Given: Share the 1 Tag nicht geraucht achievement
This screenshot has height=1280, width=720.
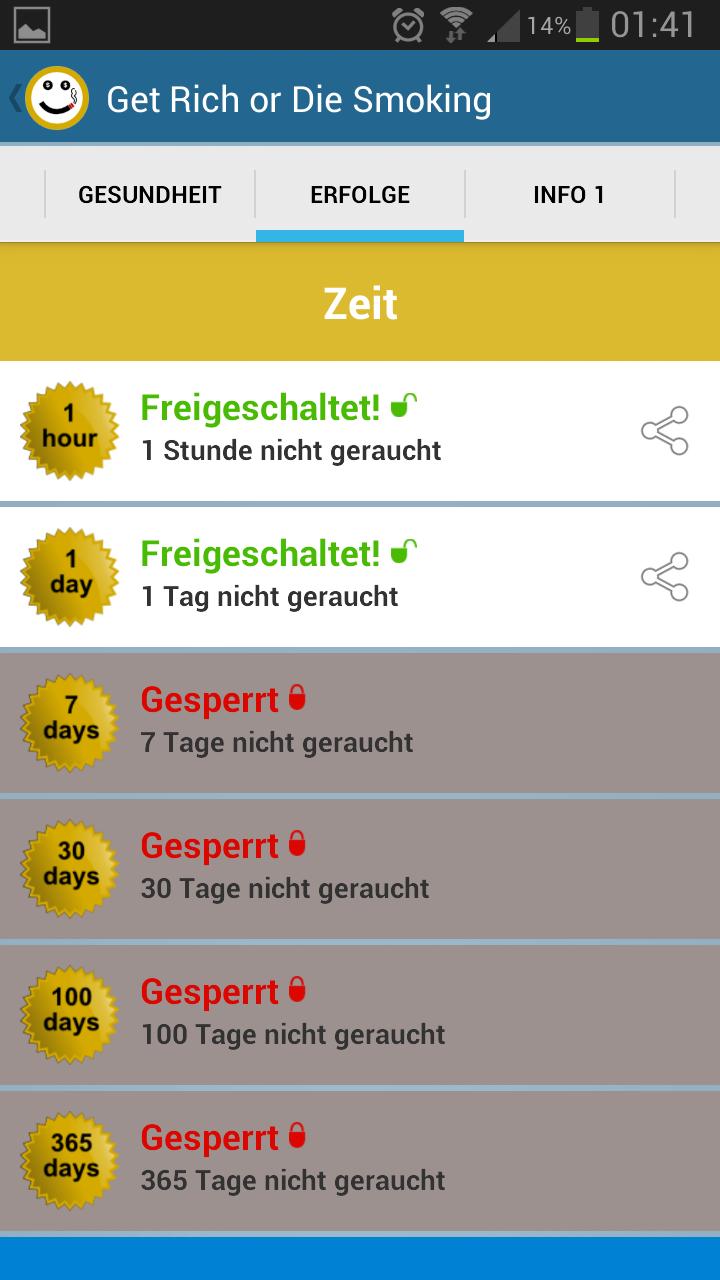Looking at the screenshot, I should (665, 577).
